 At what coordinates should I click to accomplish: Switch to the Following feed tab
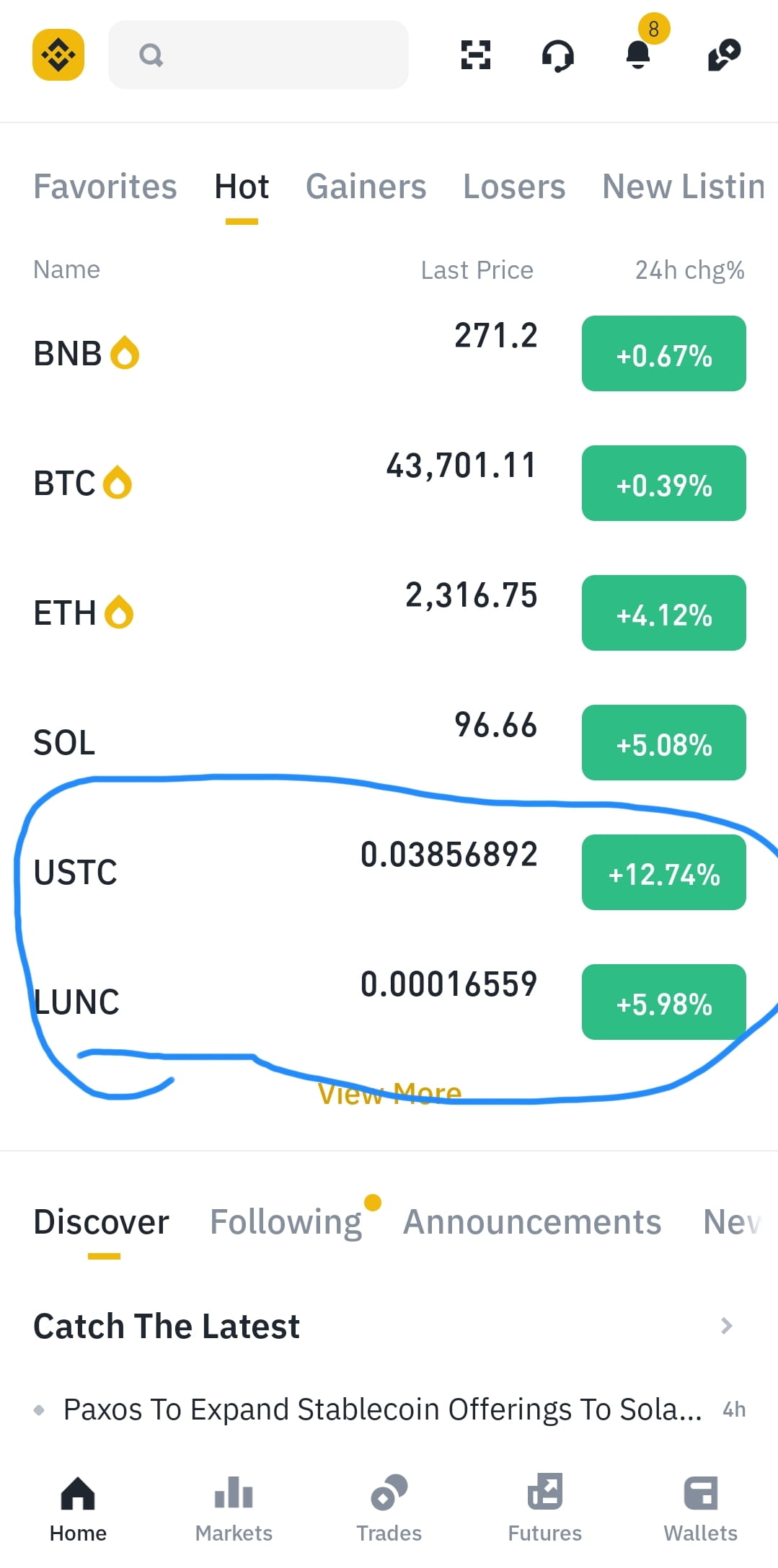(x=286, y=1222)
